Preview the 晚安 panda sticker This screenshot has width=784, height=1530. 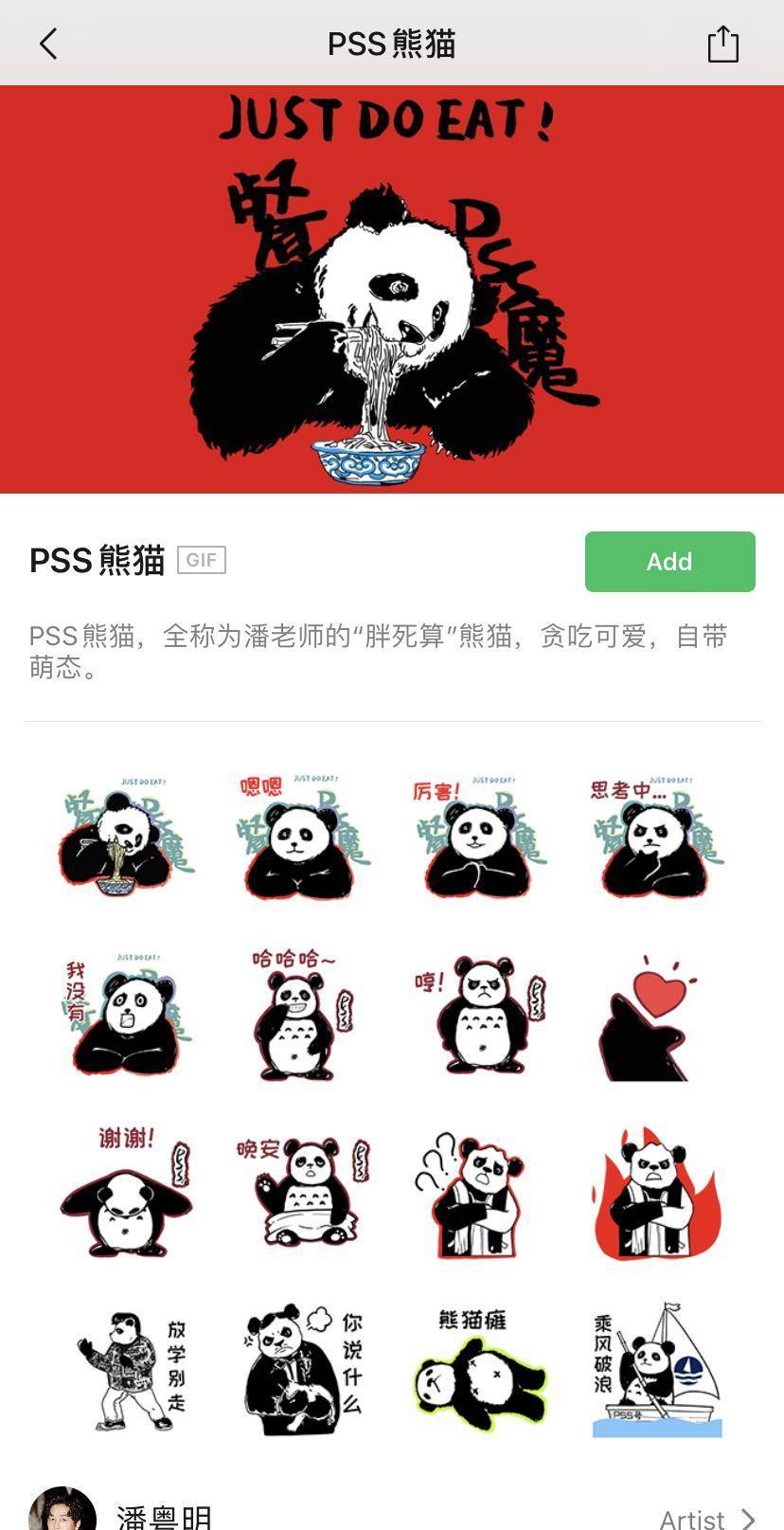(305, 1194)
